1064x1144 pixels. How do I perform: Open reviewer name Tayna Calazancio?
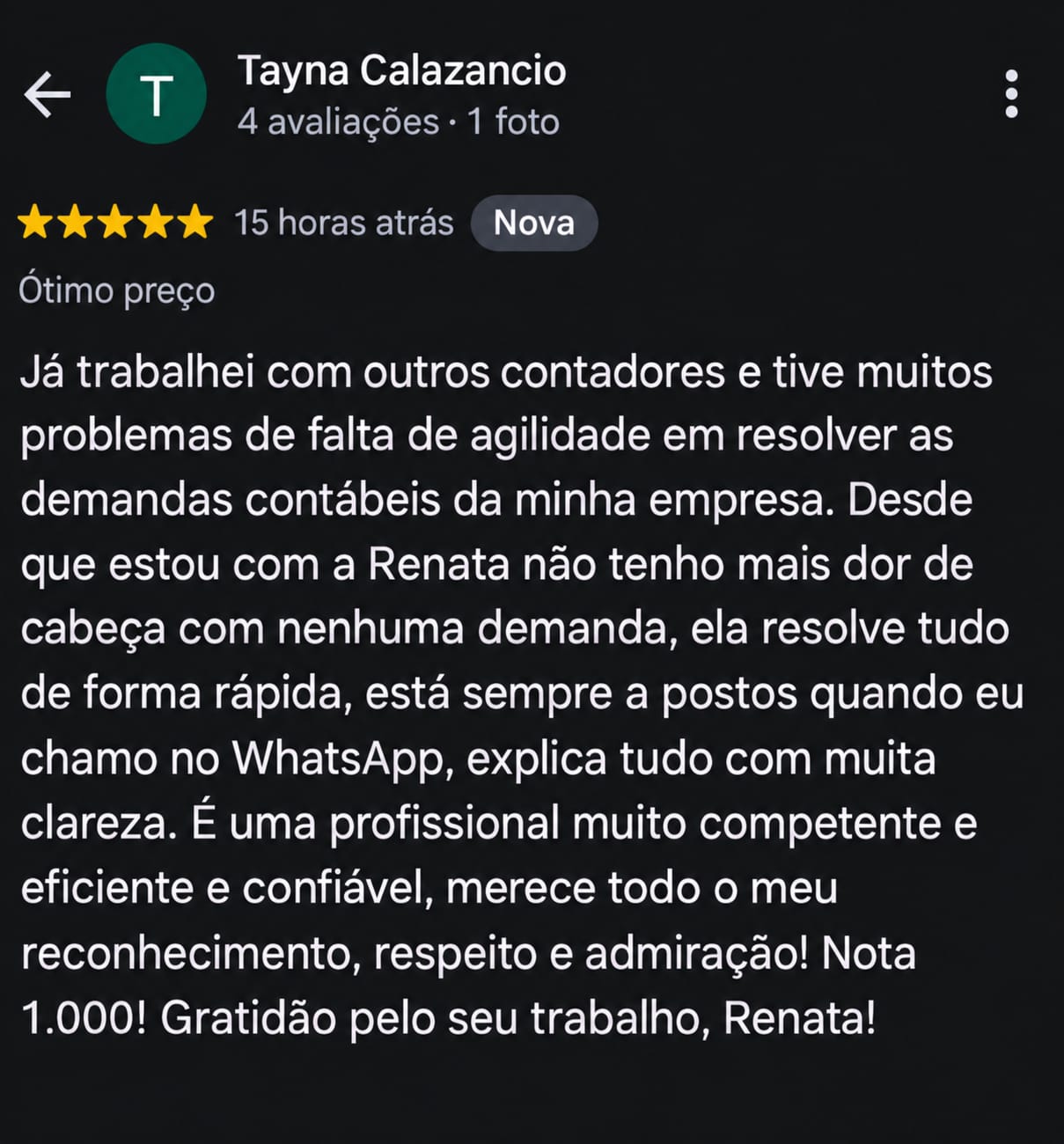point(401,70)
